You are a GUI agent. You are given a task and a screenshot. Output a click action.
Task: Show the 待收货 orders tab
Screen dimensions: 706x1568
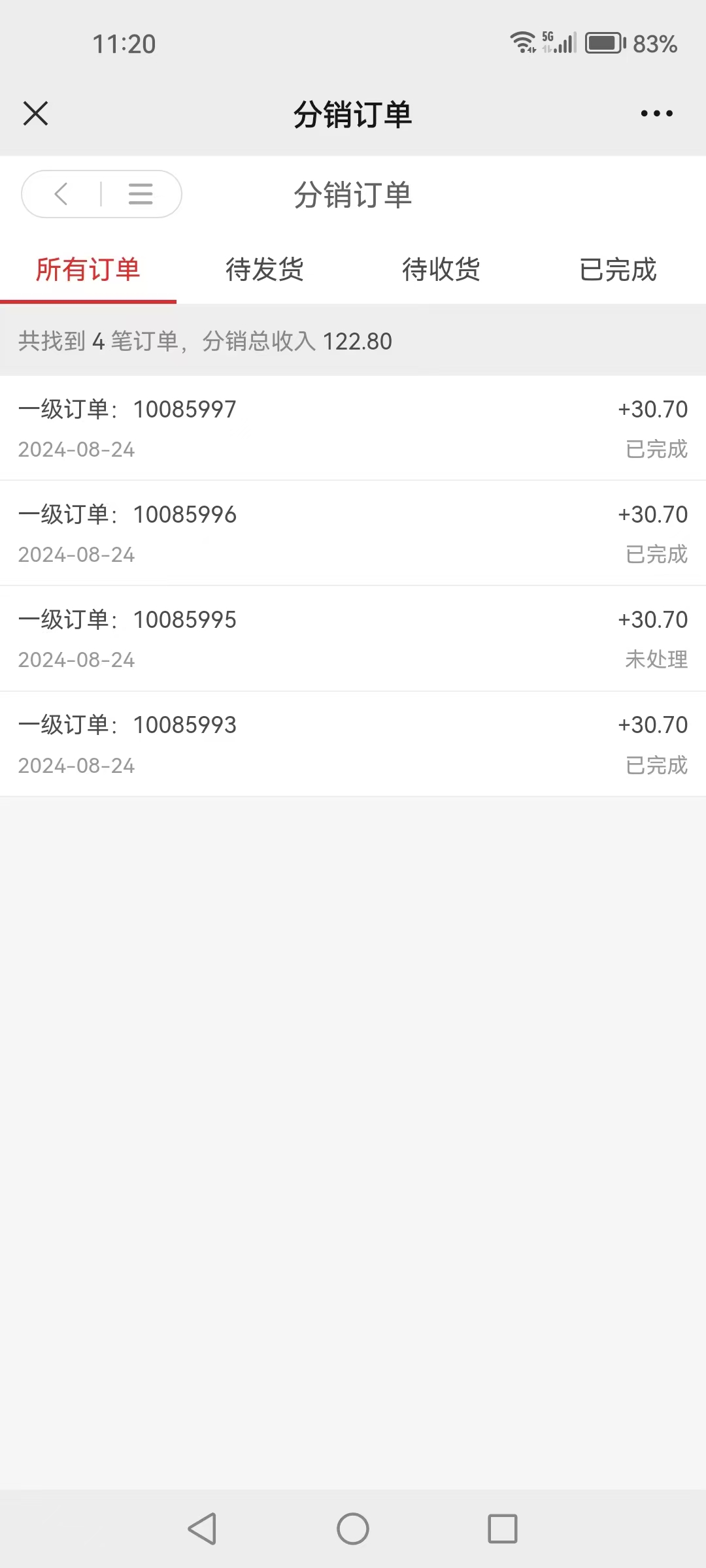click(x=441, y=270)
